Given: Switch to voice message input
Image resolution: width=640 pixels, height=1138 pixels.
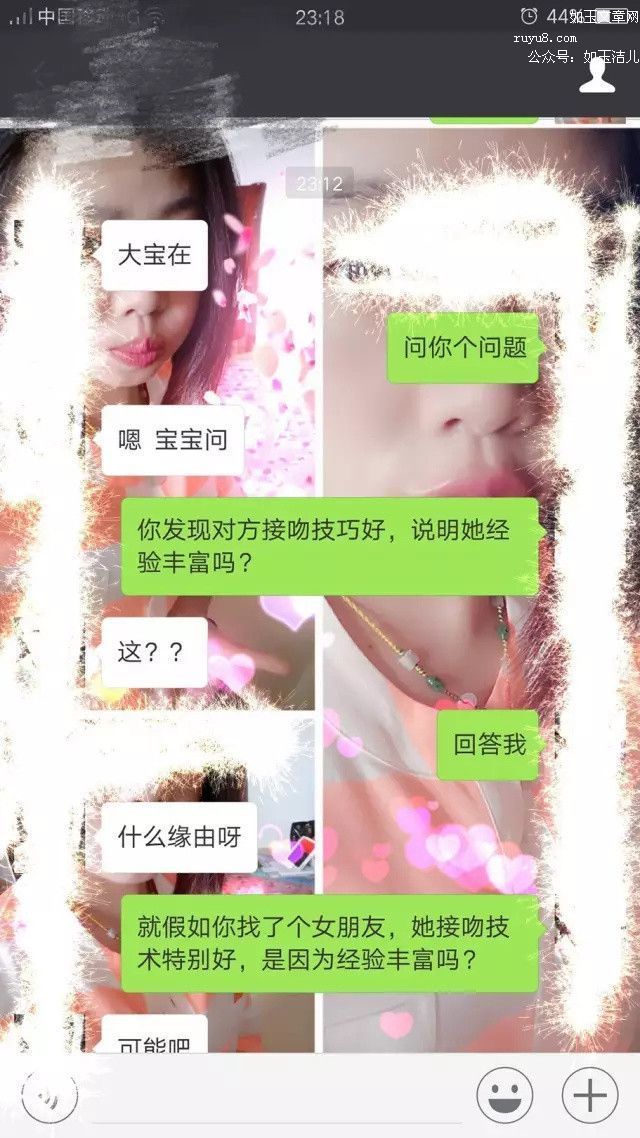Looking at the screenshot, I should 48,1096.
